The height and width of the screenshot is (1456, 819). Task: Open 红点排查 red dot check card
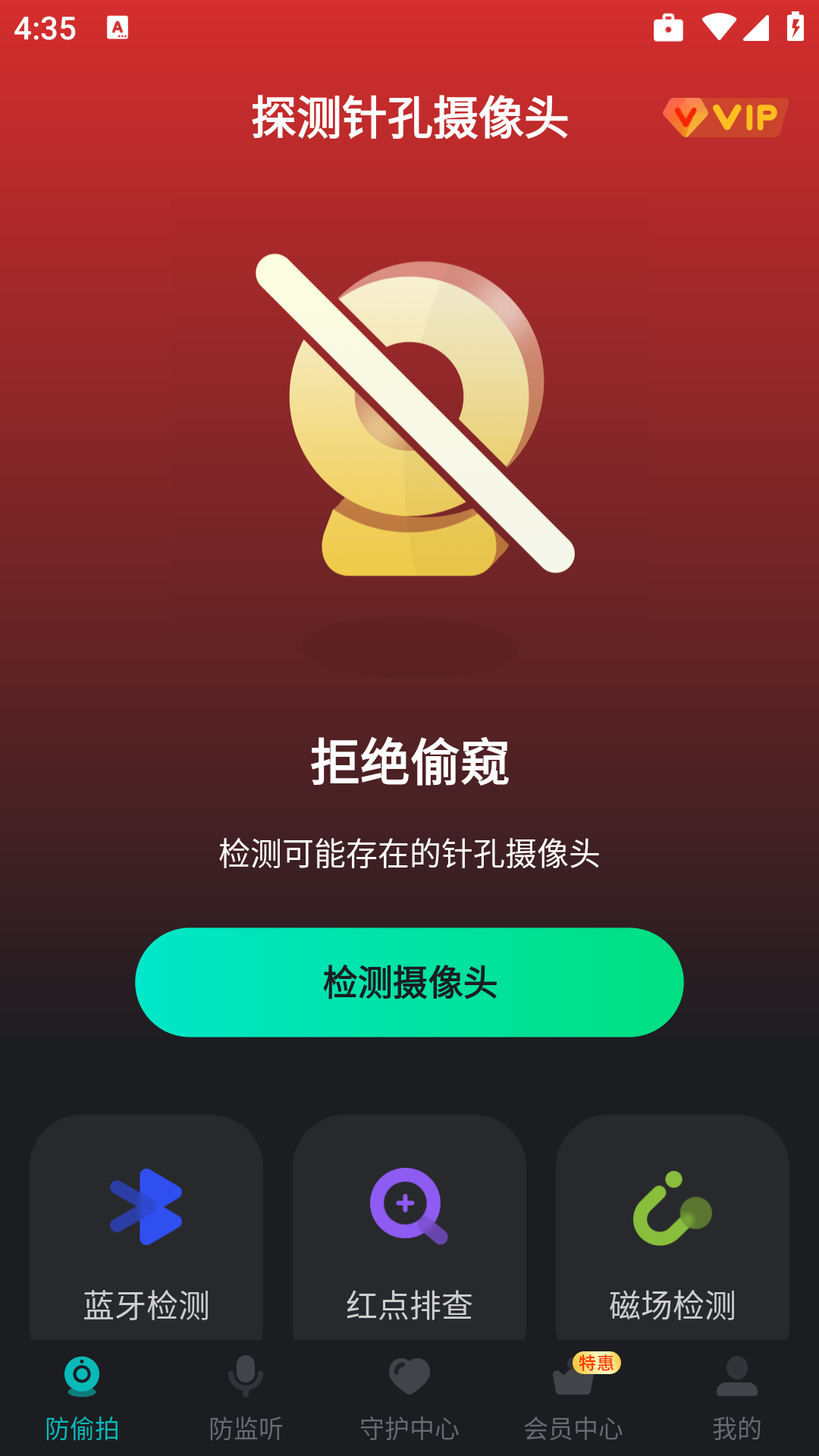(x=409, y=1228)
